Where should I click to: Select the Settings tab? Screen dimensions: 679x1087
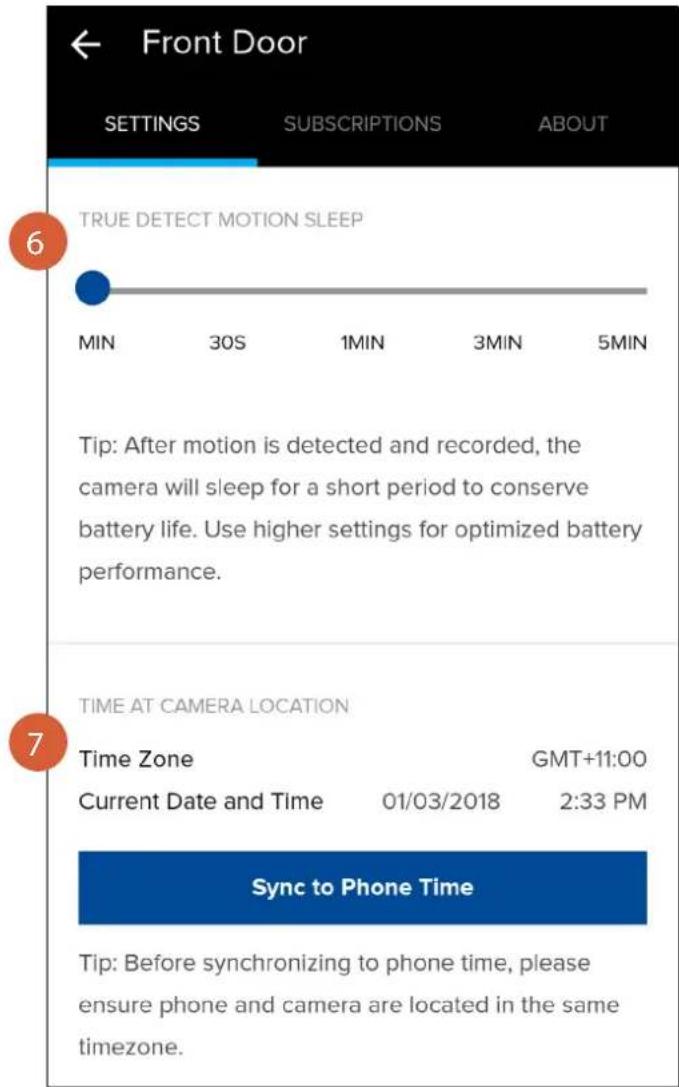[x=153, y=124]
